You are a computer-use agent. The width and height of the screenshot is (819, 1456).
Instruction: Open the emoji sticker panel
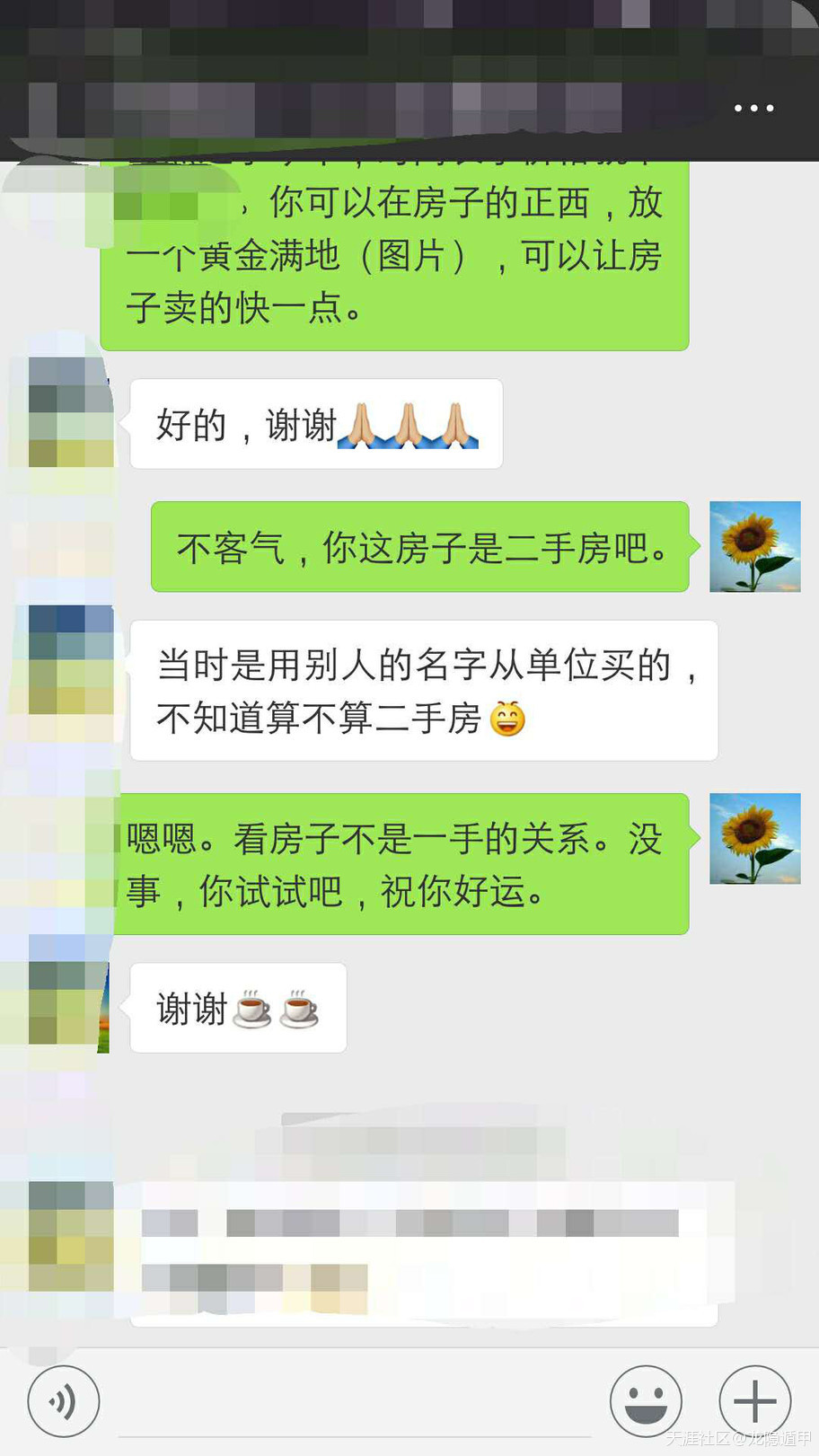coord(646,1401)
